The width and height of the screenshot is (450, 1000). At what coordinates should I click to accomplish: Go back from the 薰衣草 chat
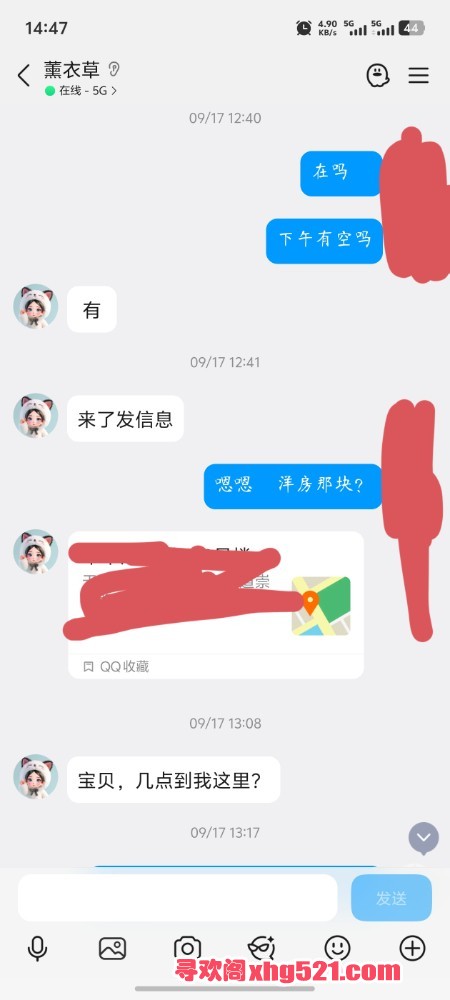pyautogui.click(x=24, y=76)
